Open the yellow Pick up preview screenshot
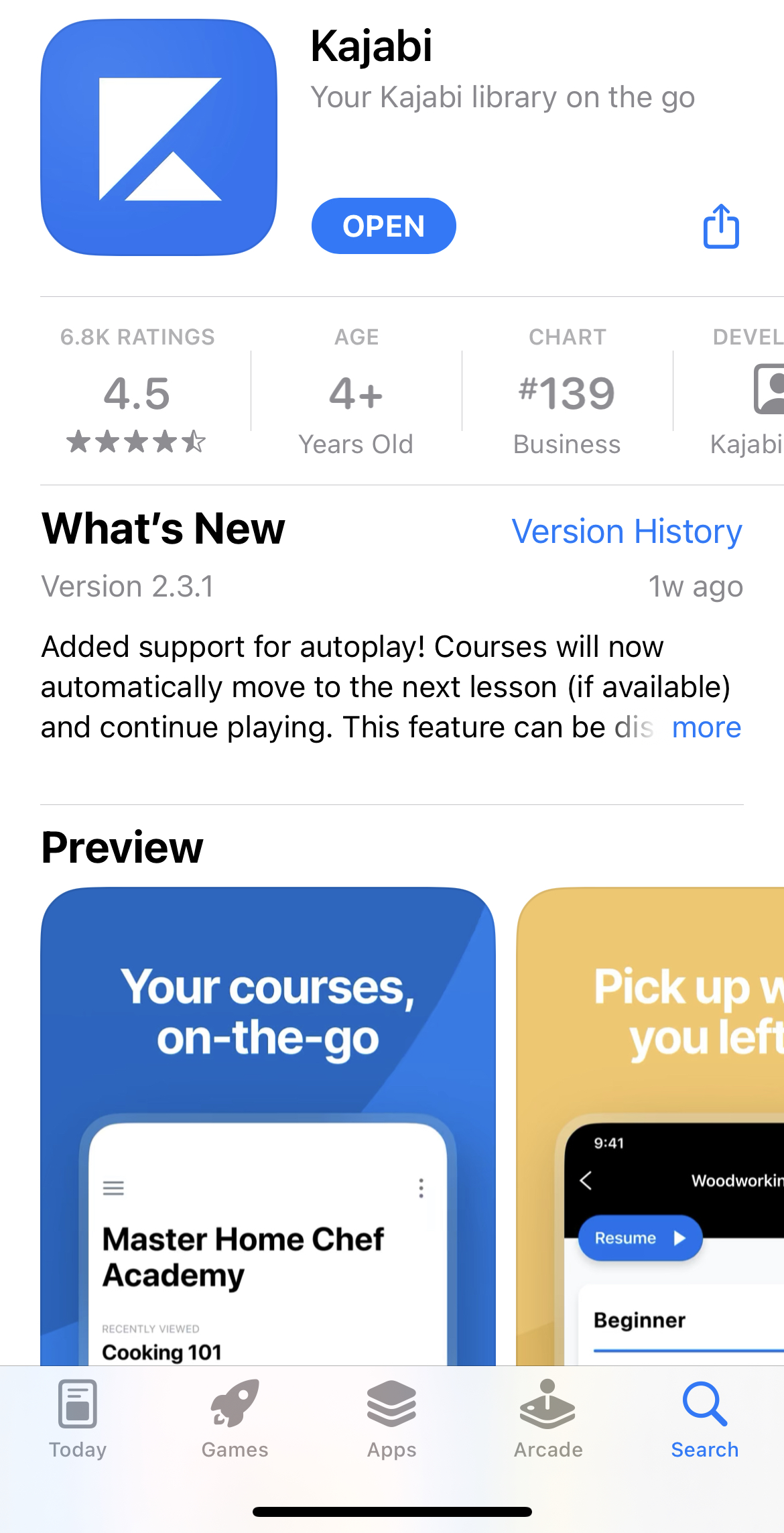The image size is (784, 1533). [650, 1126]
